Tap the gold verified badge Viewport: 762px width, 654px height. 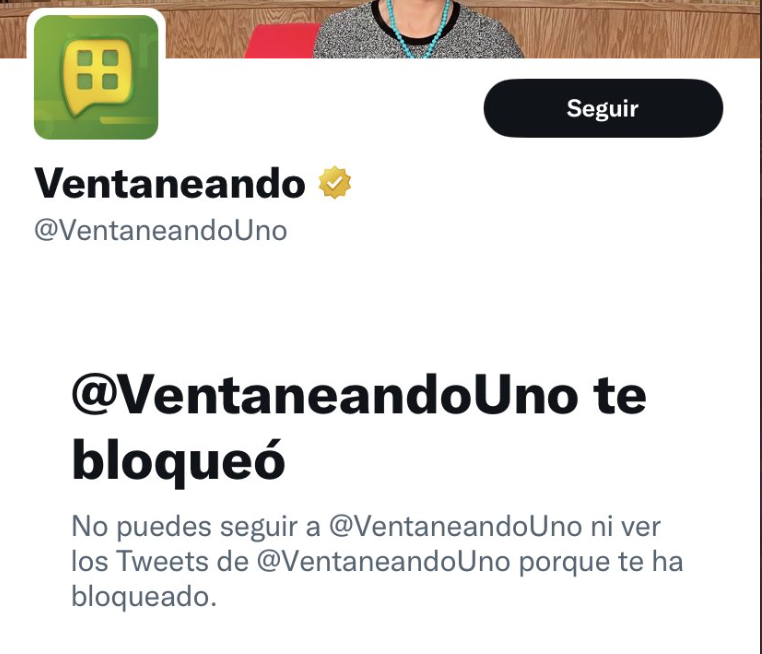tap(334, 184)
